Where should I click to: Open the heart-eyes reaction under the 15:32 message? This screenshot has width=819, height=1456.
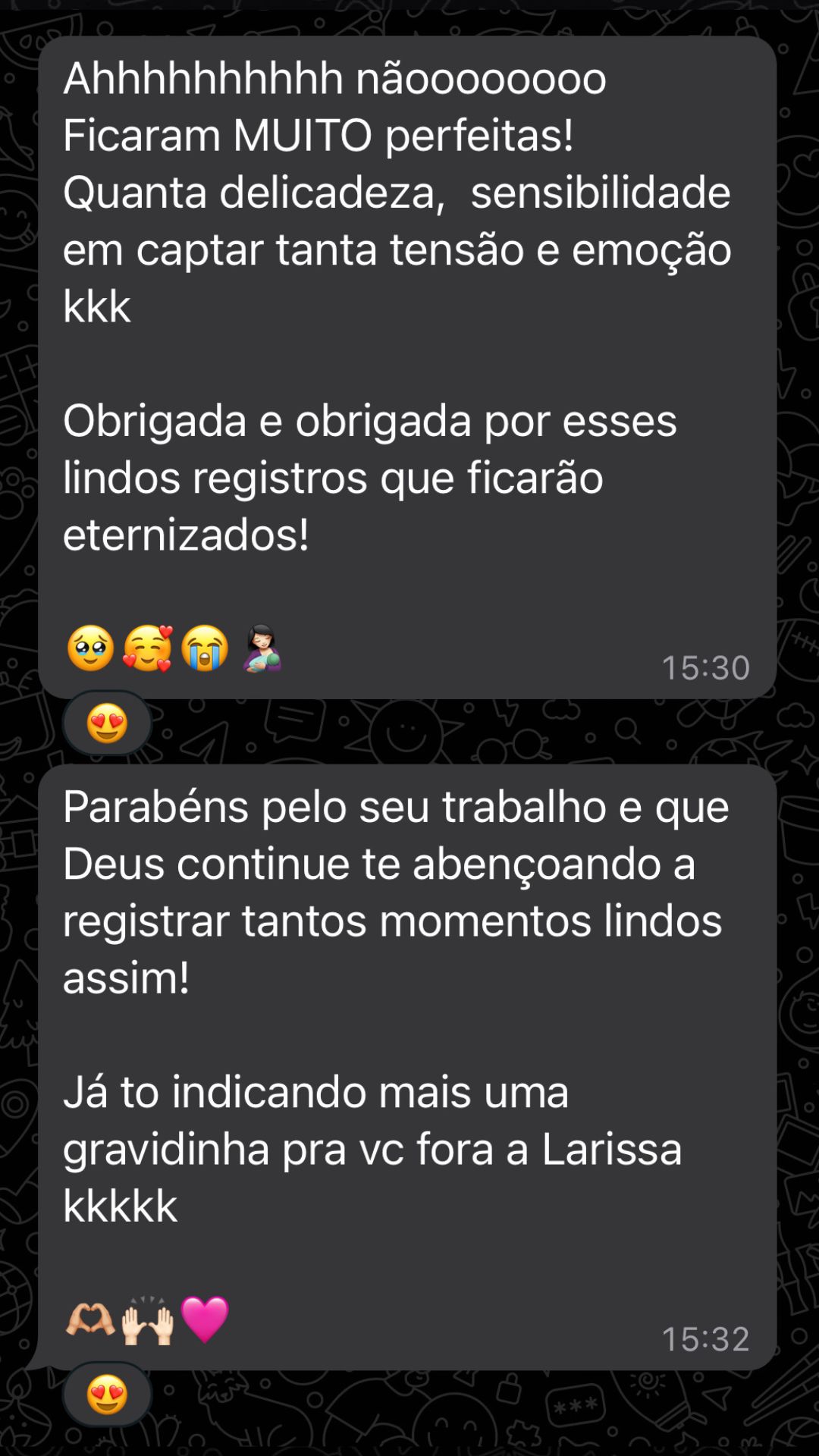point(107,1394)
